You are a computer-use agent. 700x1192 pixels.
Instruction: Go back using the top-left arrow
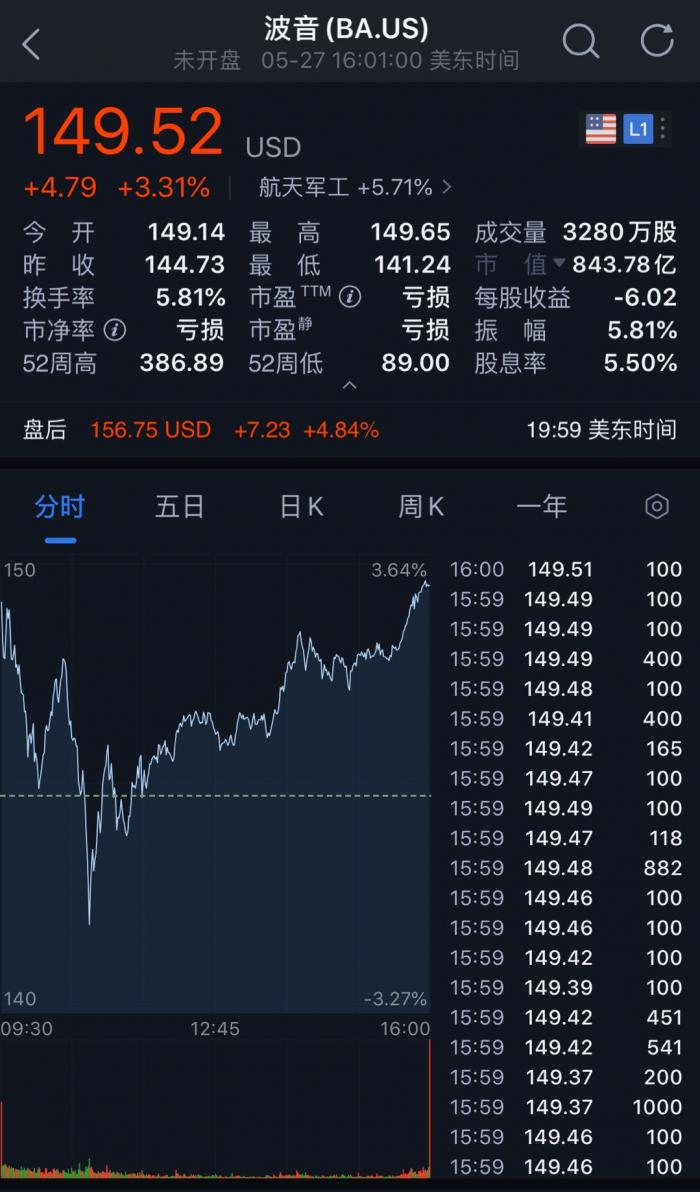coord(32,43)
